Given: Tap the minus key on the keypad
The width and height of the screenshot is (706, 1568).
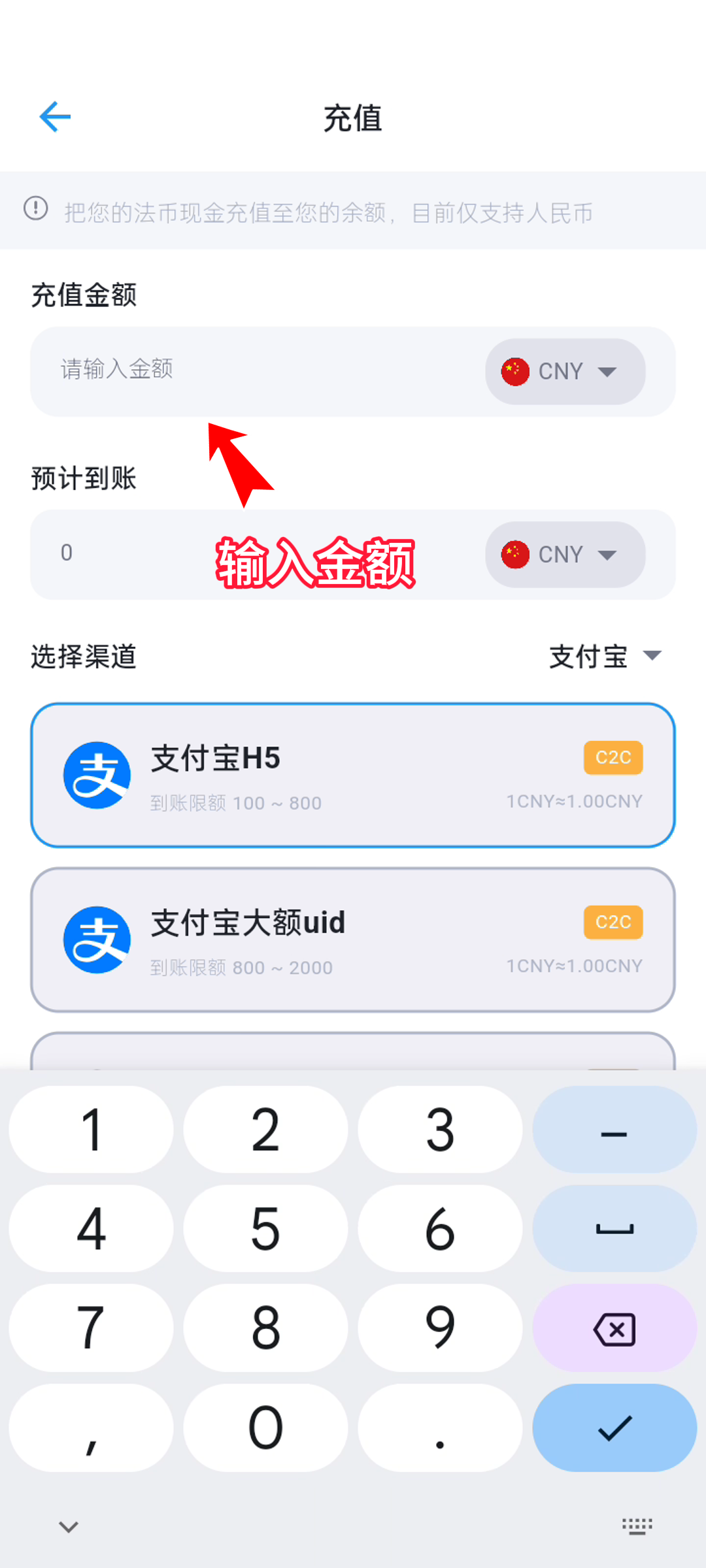Looking at the screenshot, I should [614, 1130].
